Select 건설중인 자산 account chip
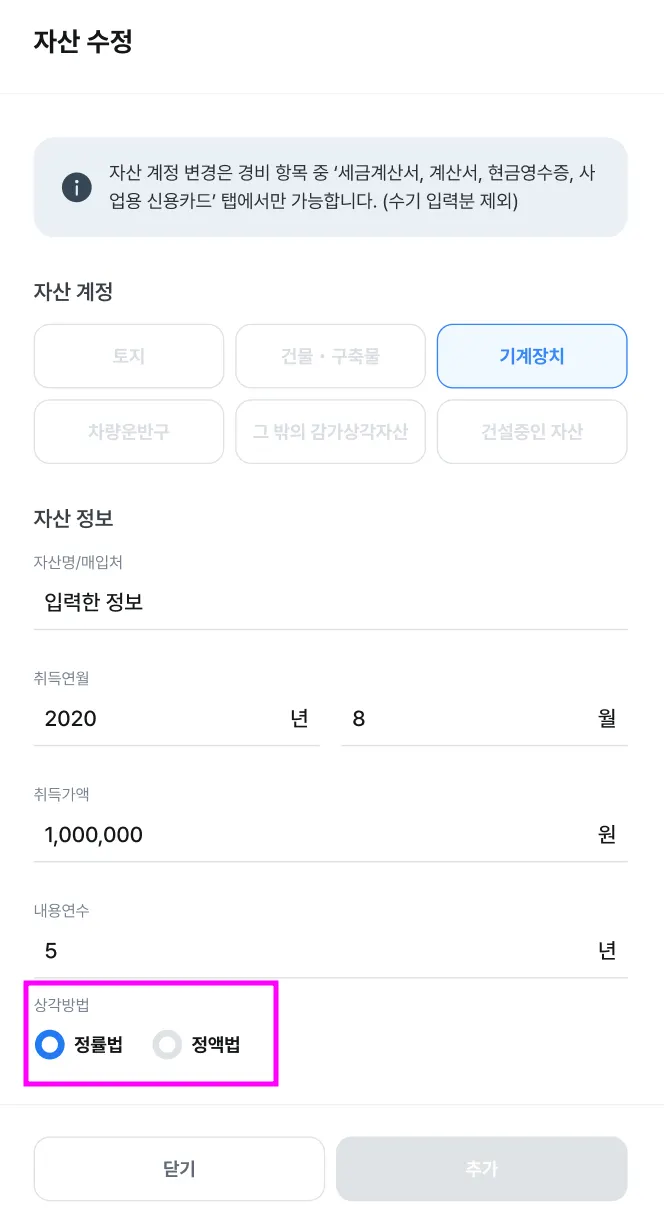This screenshot has width=664, height=1225. [532, 432]
